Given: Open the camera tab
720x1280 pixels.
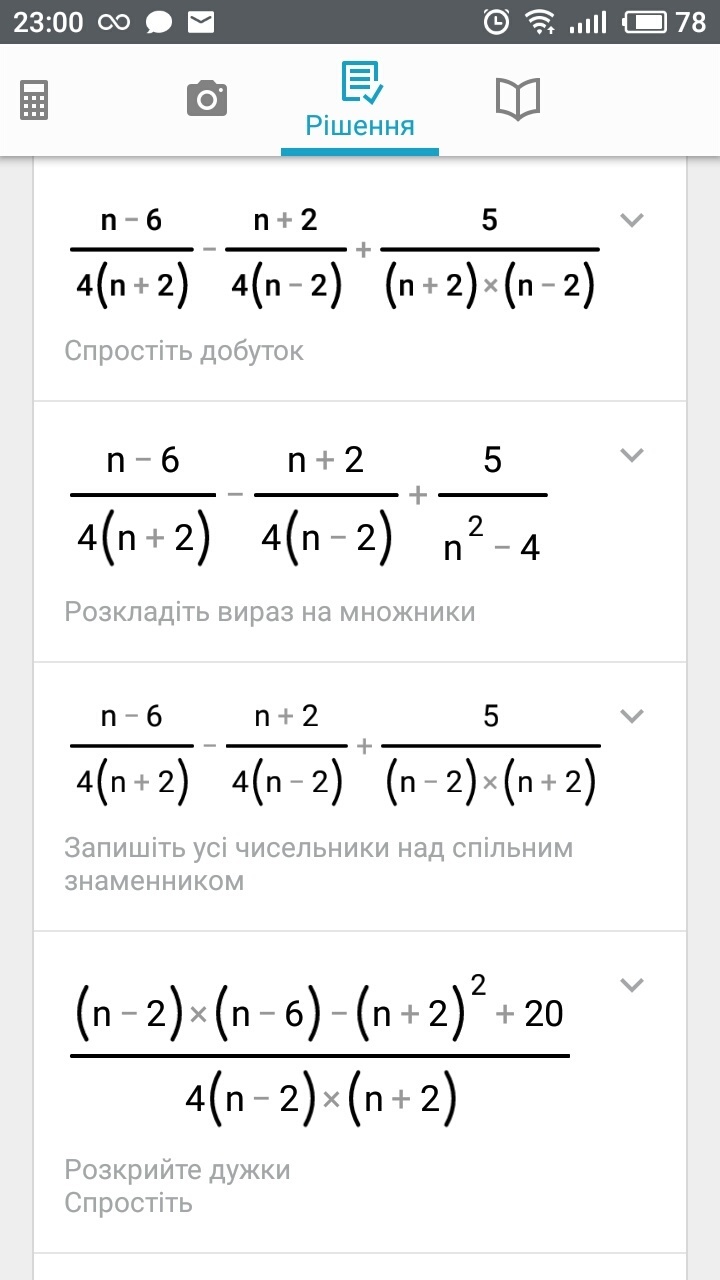Looking at the screenshot, I should (x=207, y=99).
